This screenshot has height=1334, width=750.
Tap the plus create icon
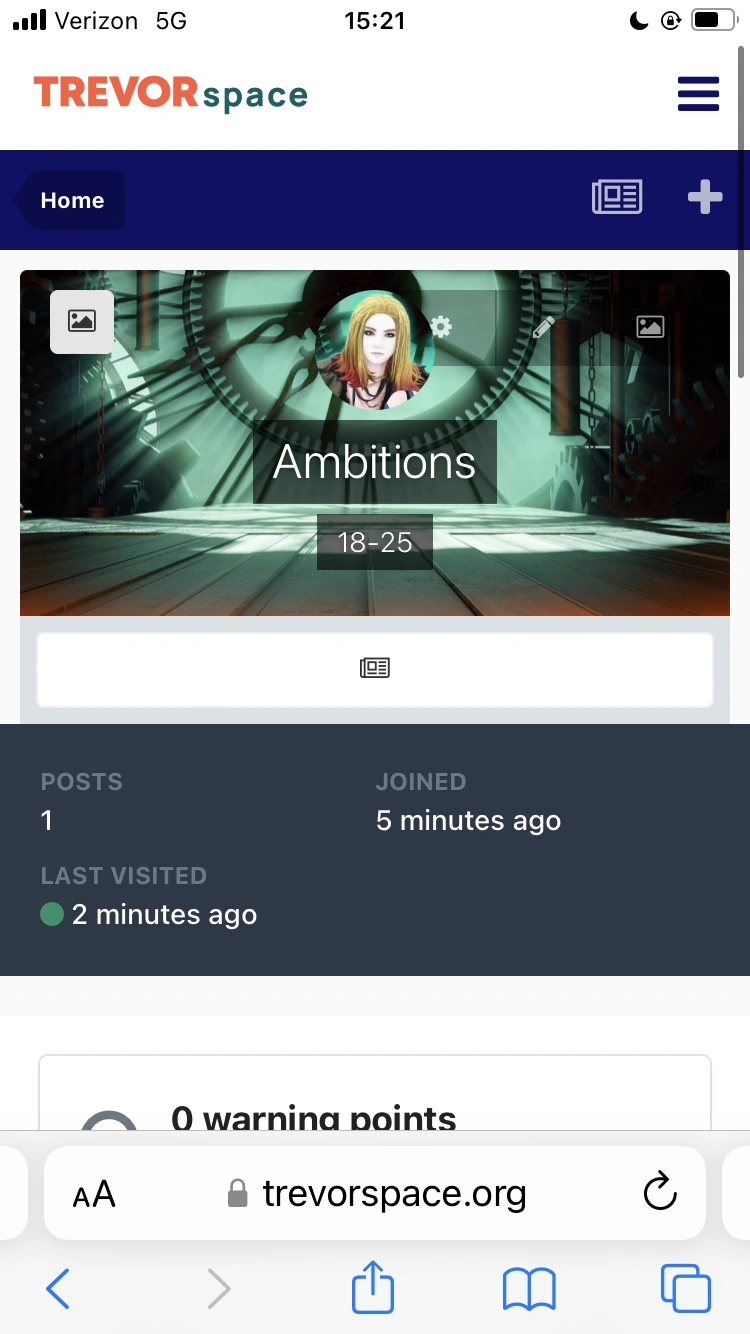coord(705,197)
